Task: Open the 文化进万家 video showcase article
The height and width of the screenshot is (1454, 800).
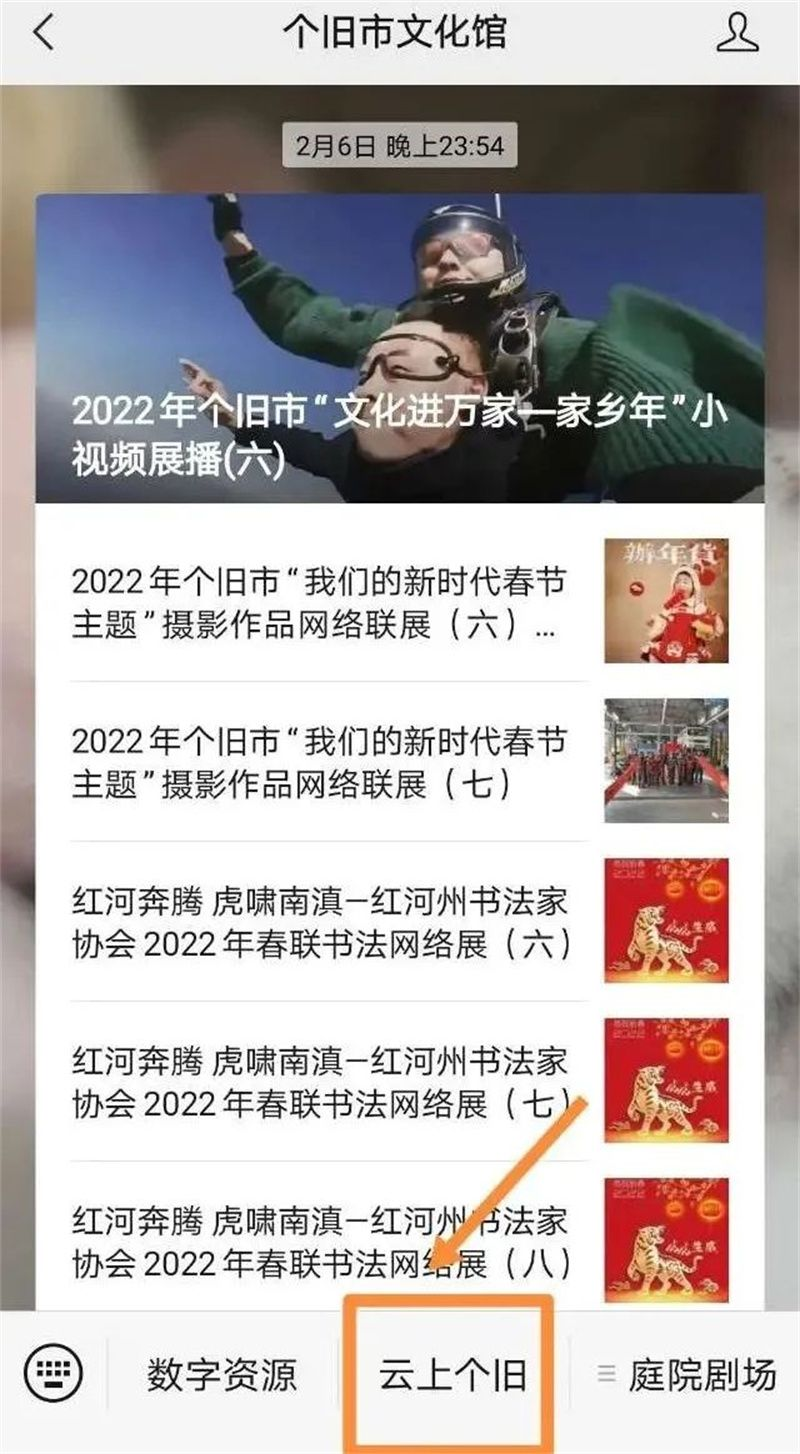Action: (400, 348)
